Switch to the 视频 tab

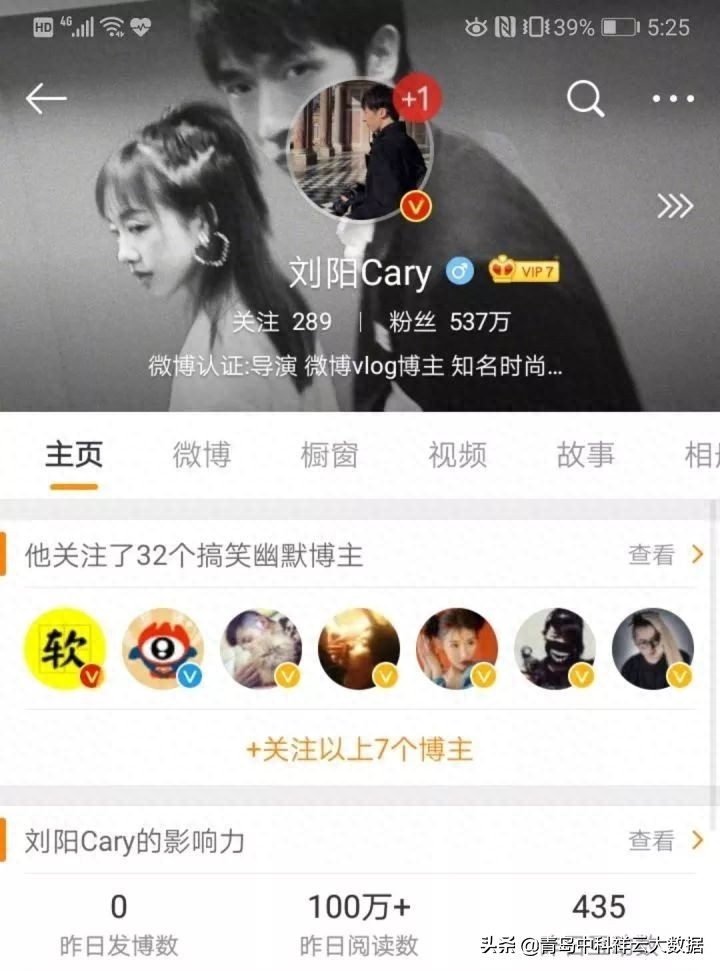457,455
